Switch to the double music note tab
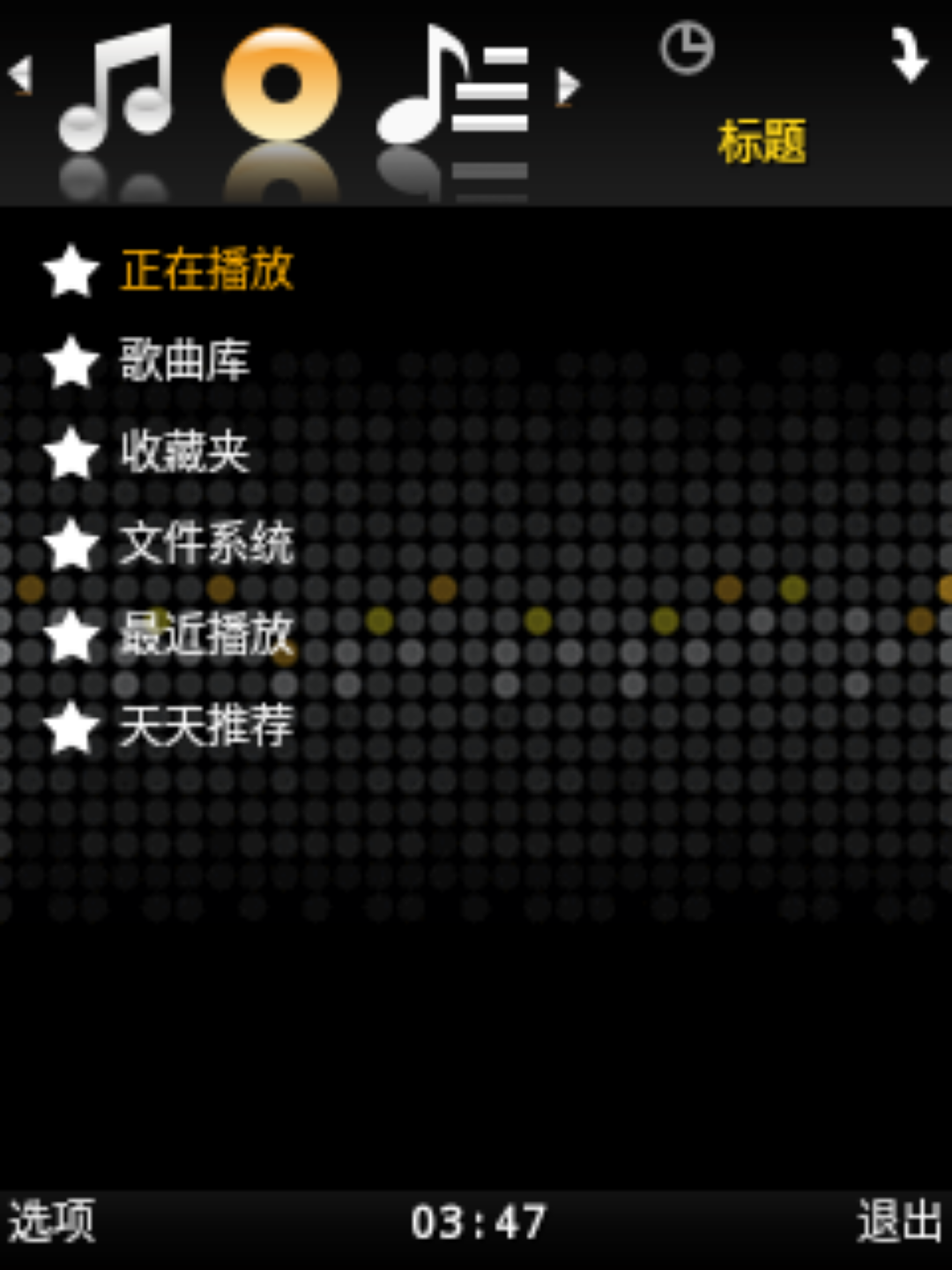Image resolution: width=952 pixels, height=1270 pixels. tap(116, 88)
